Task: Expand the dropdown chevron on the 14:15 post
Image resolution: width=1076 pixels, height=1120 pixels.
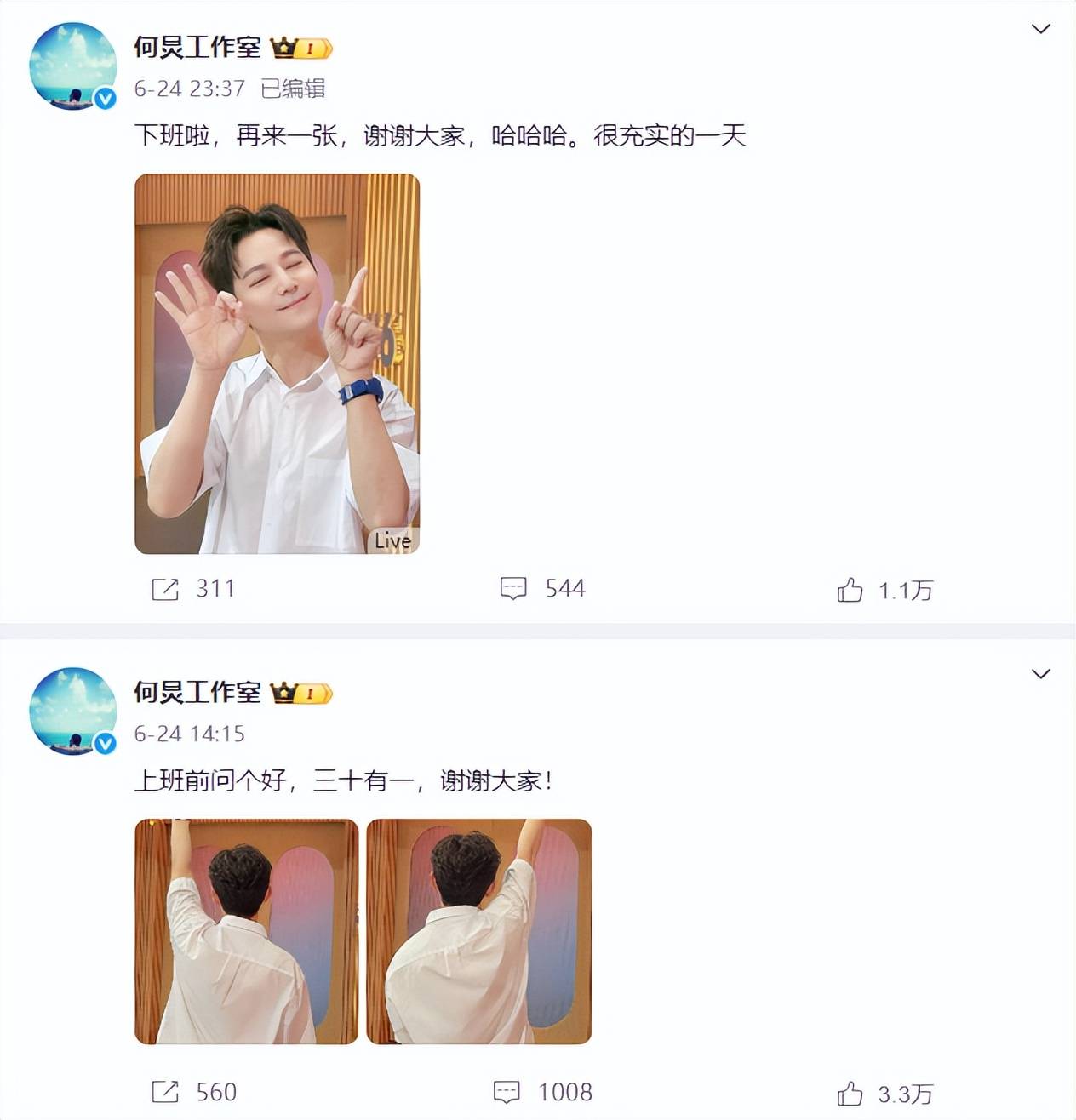Action: click(1040, 675)
